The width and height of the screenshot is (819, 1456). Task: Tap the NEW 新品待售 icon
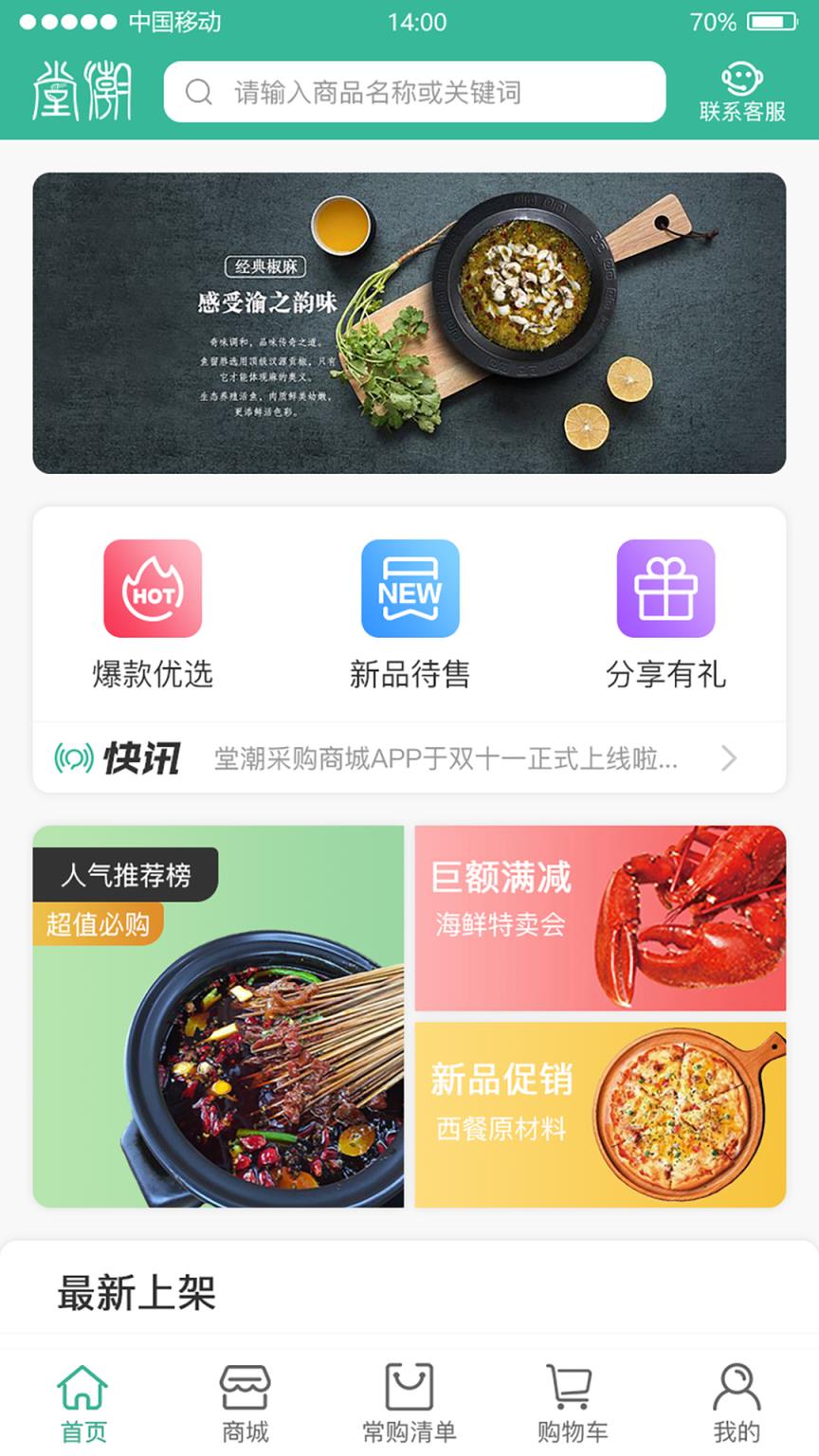(409, 588)
